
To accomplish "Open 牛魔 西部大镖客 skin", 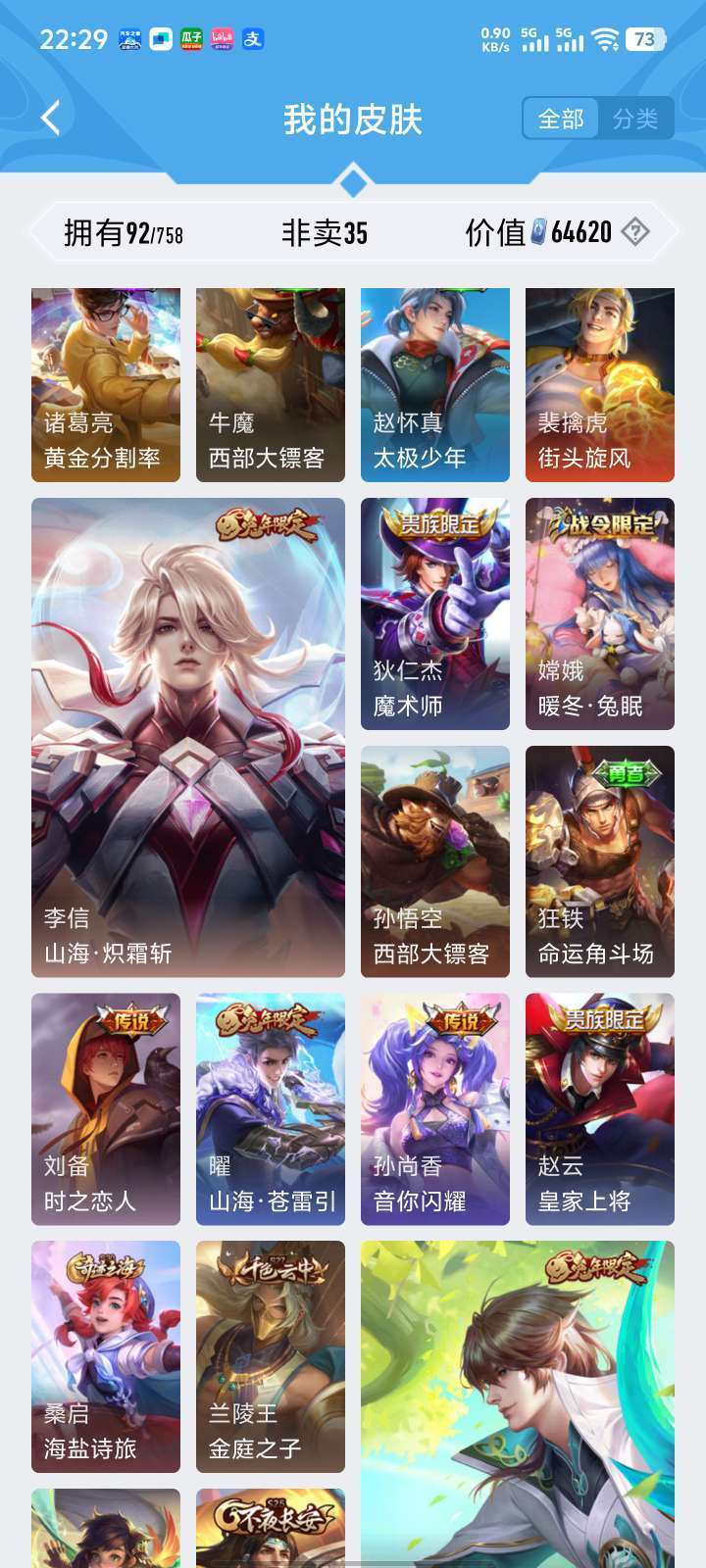I will 271,385.
